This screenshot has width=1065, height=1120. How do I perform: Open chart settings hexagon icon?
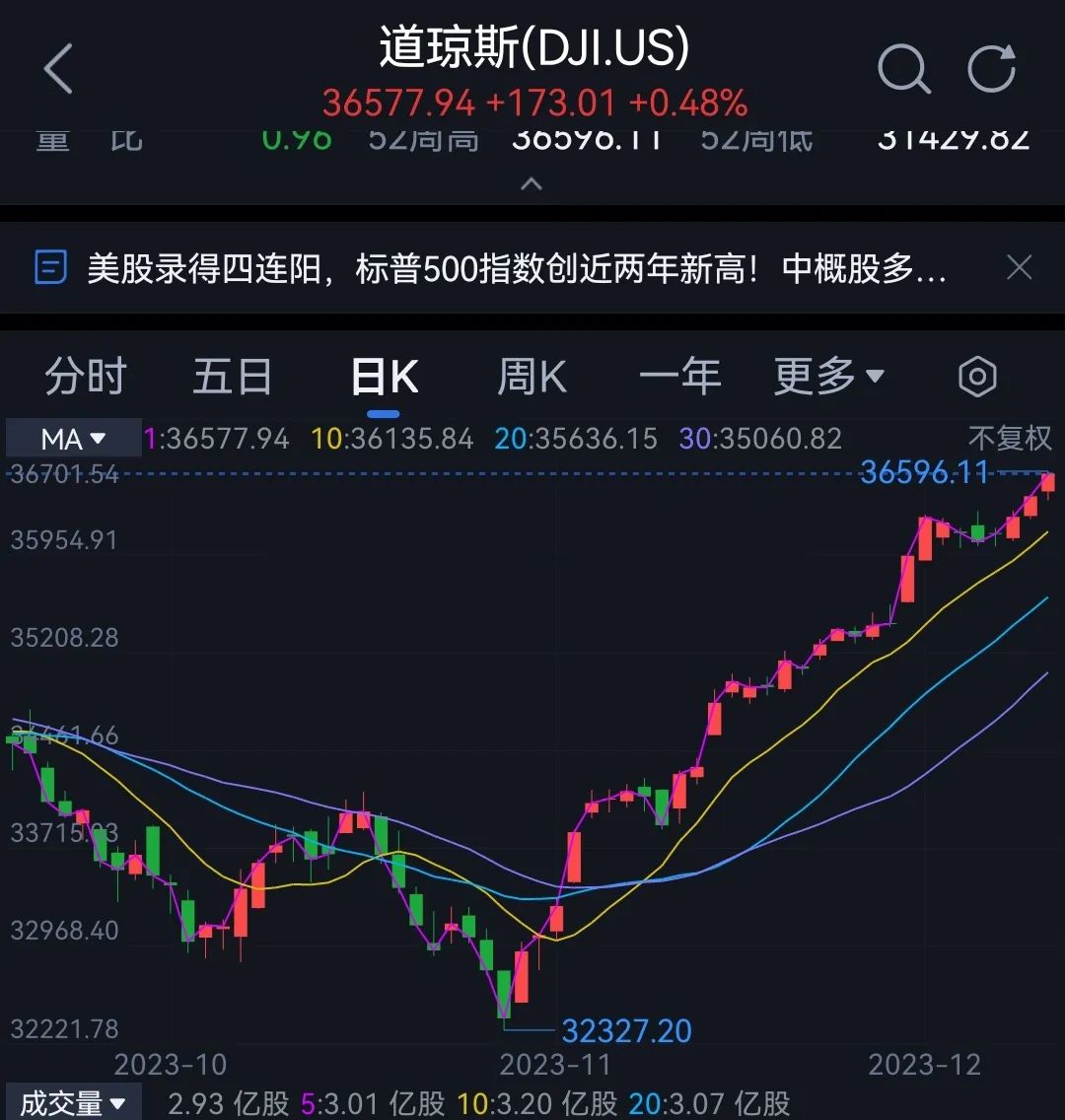(x=977, y=377)
